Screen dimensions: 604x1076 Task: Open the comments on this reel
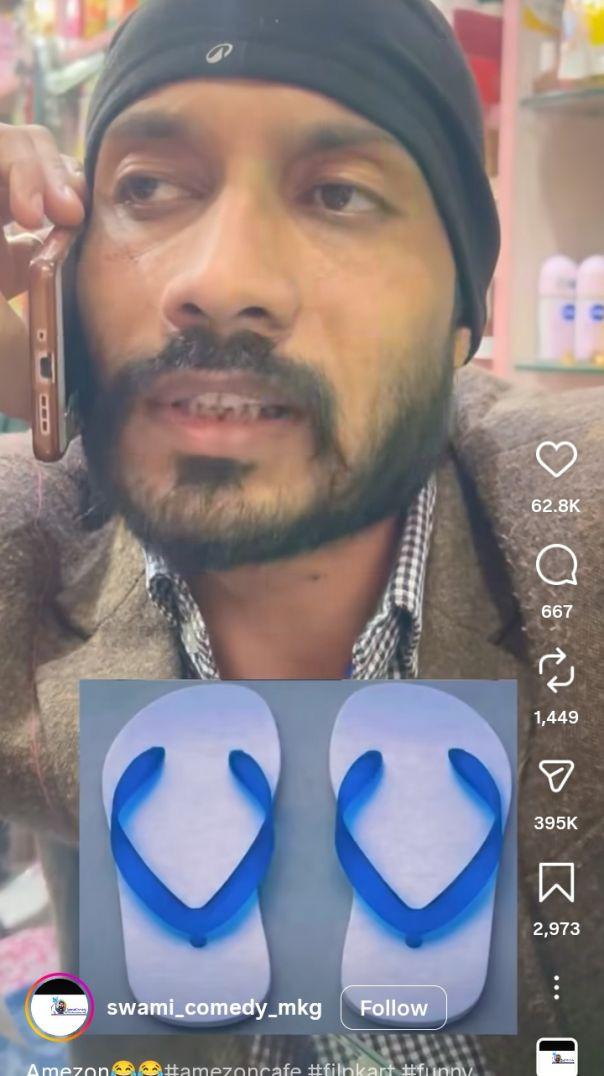556,566
